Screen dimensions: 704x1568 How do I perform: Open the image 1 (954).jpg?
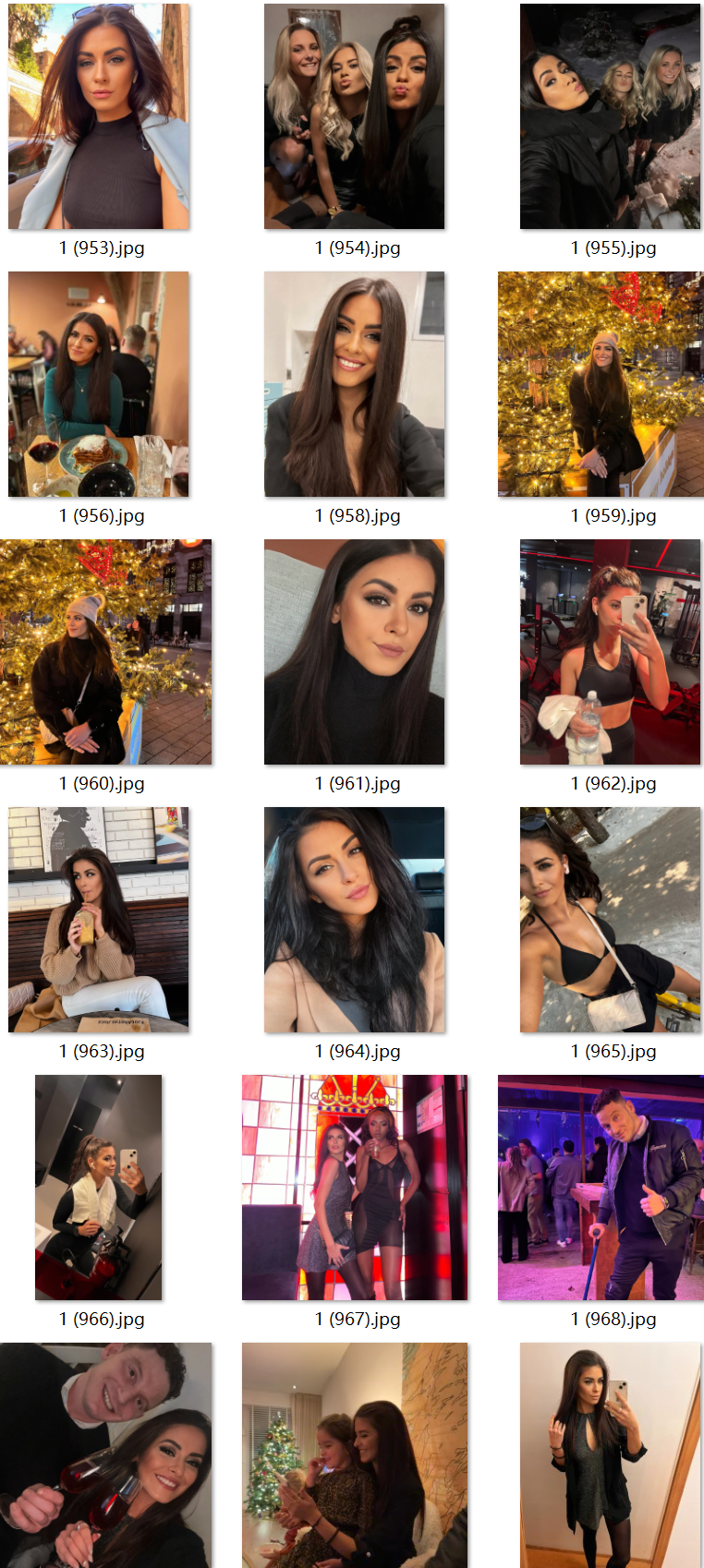354,117
